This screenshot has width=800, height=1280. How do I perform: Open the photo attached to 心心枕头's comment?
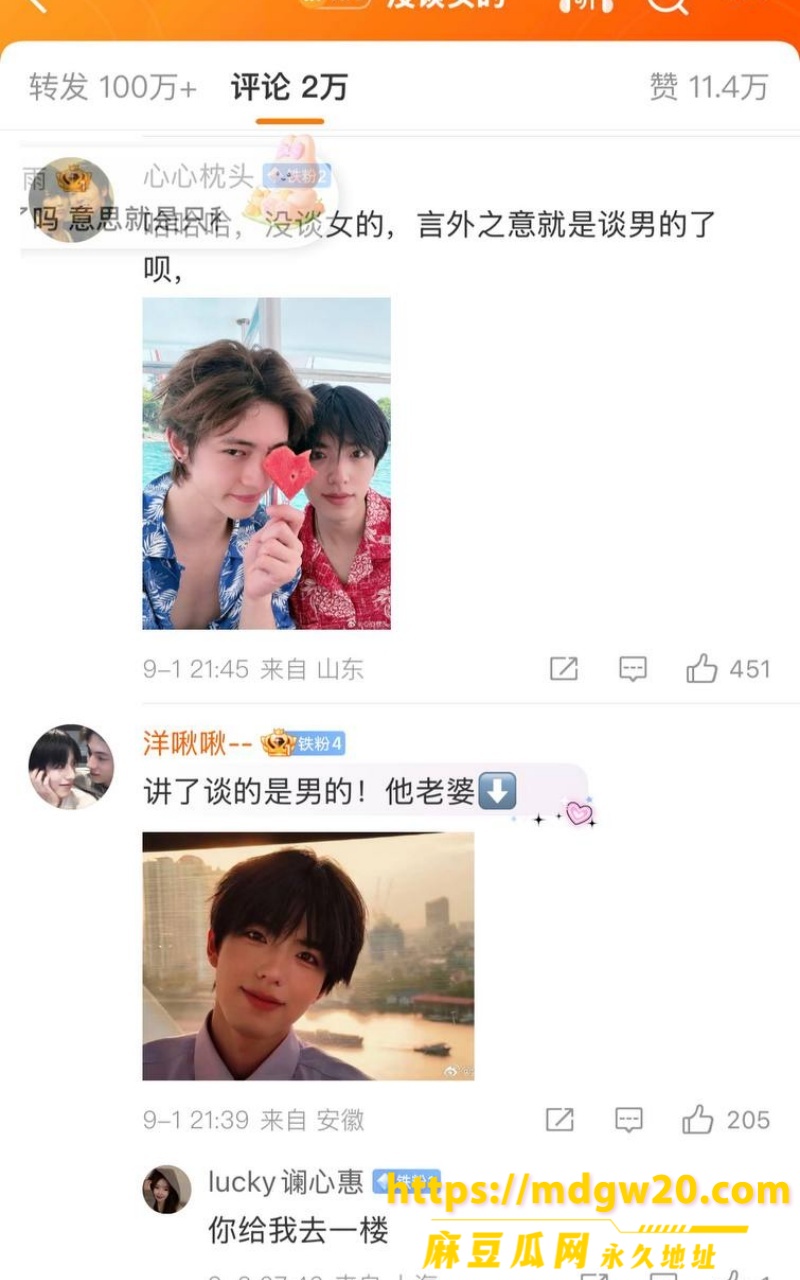[x=266, y=463]
